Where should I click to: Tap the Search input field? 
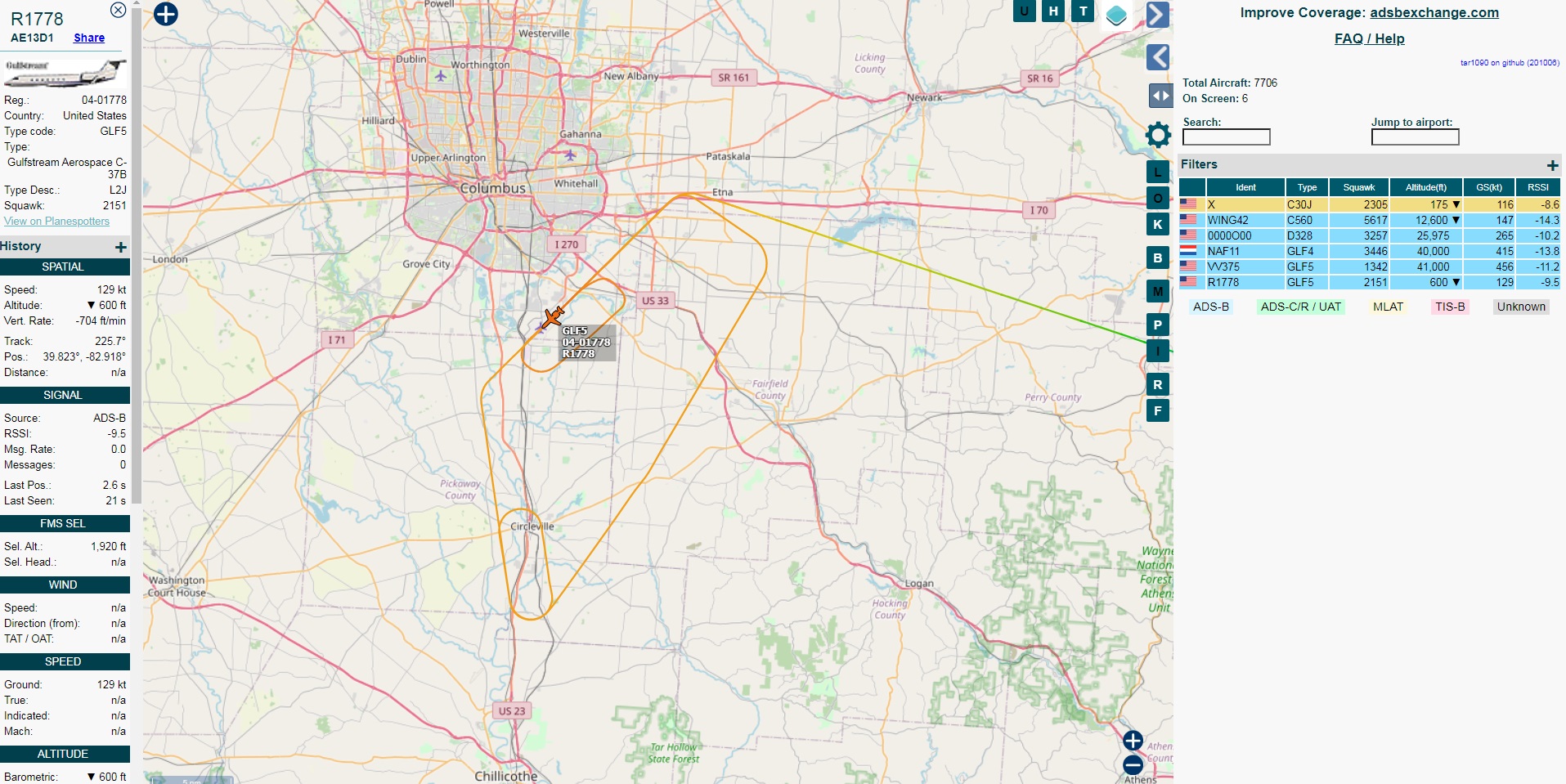point(1226,137)
